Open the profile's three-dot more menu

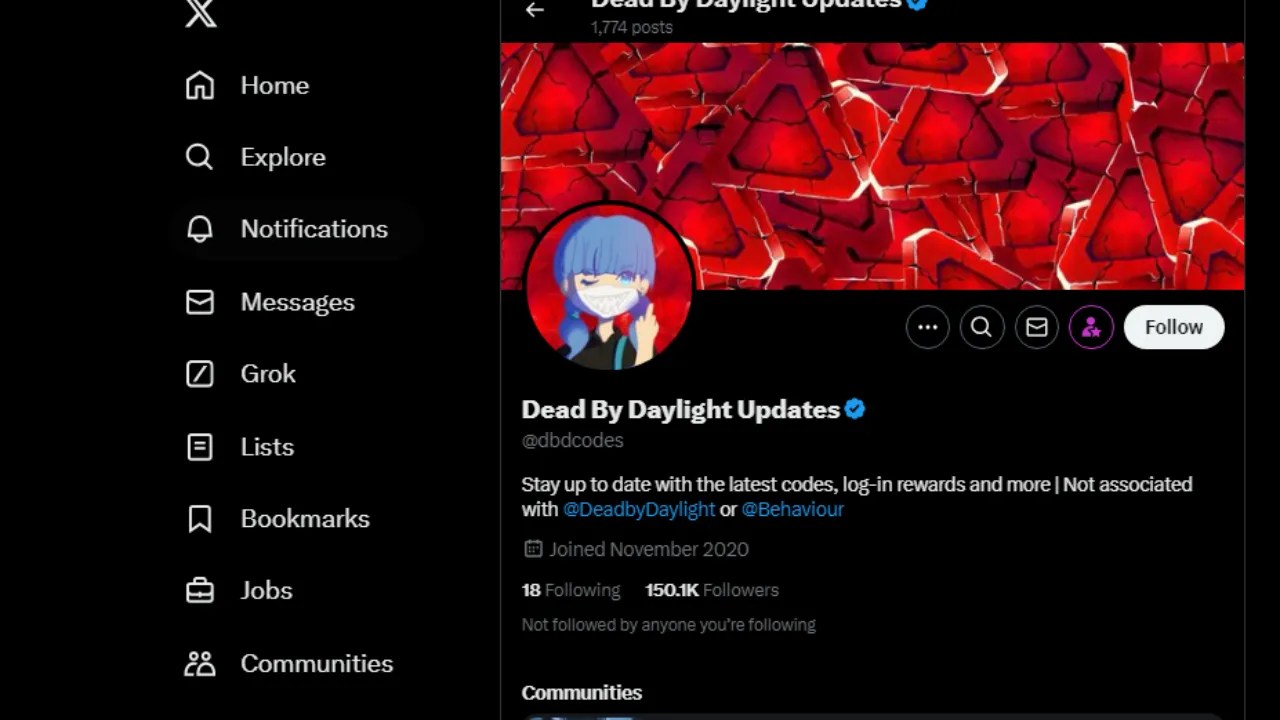pyautogui.click(x=927, y=328)
